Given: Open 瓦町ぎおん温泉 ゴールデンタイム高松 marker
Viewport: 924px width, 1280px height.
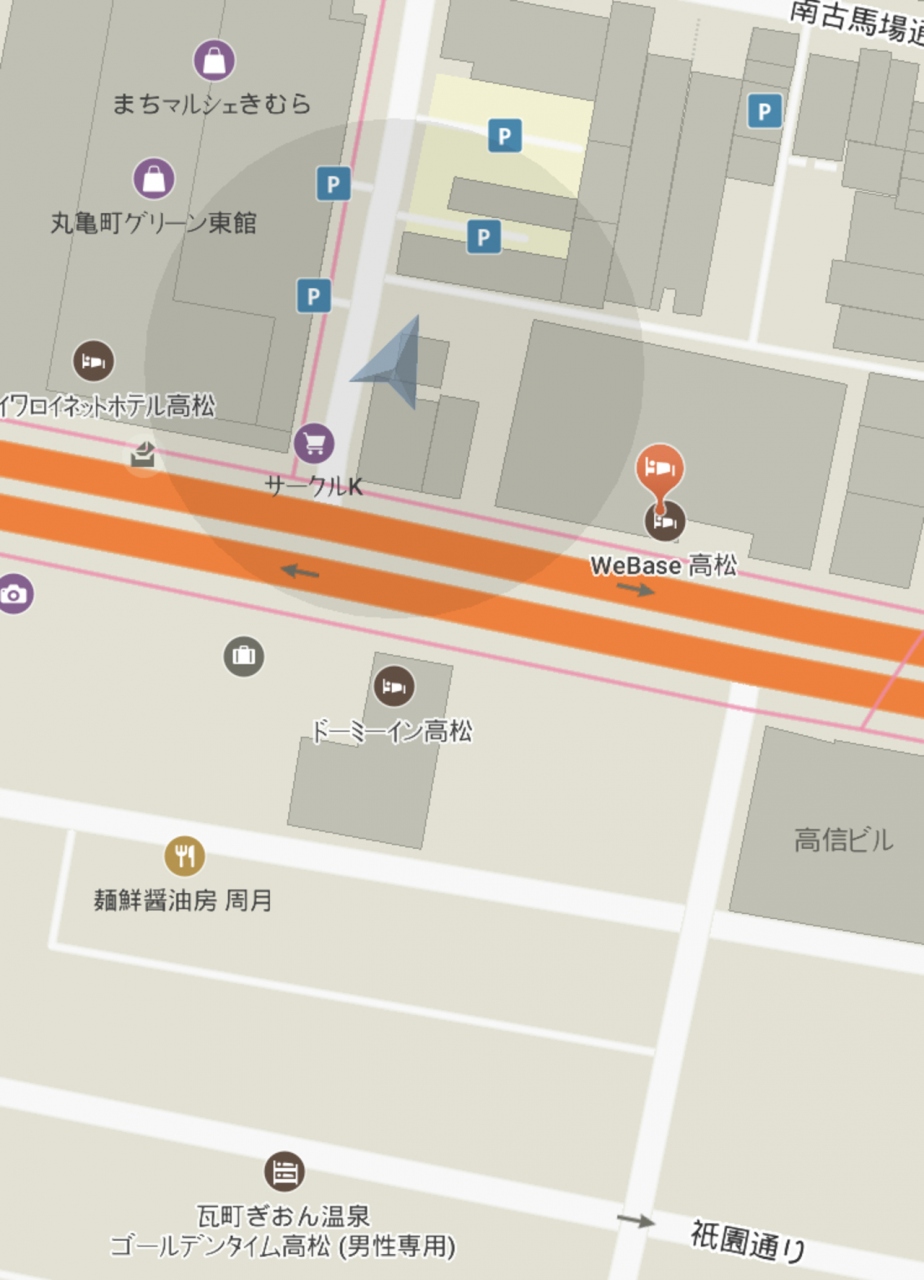Looking at the screenshot, I should (284, 1172).
